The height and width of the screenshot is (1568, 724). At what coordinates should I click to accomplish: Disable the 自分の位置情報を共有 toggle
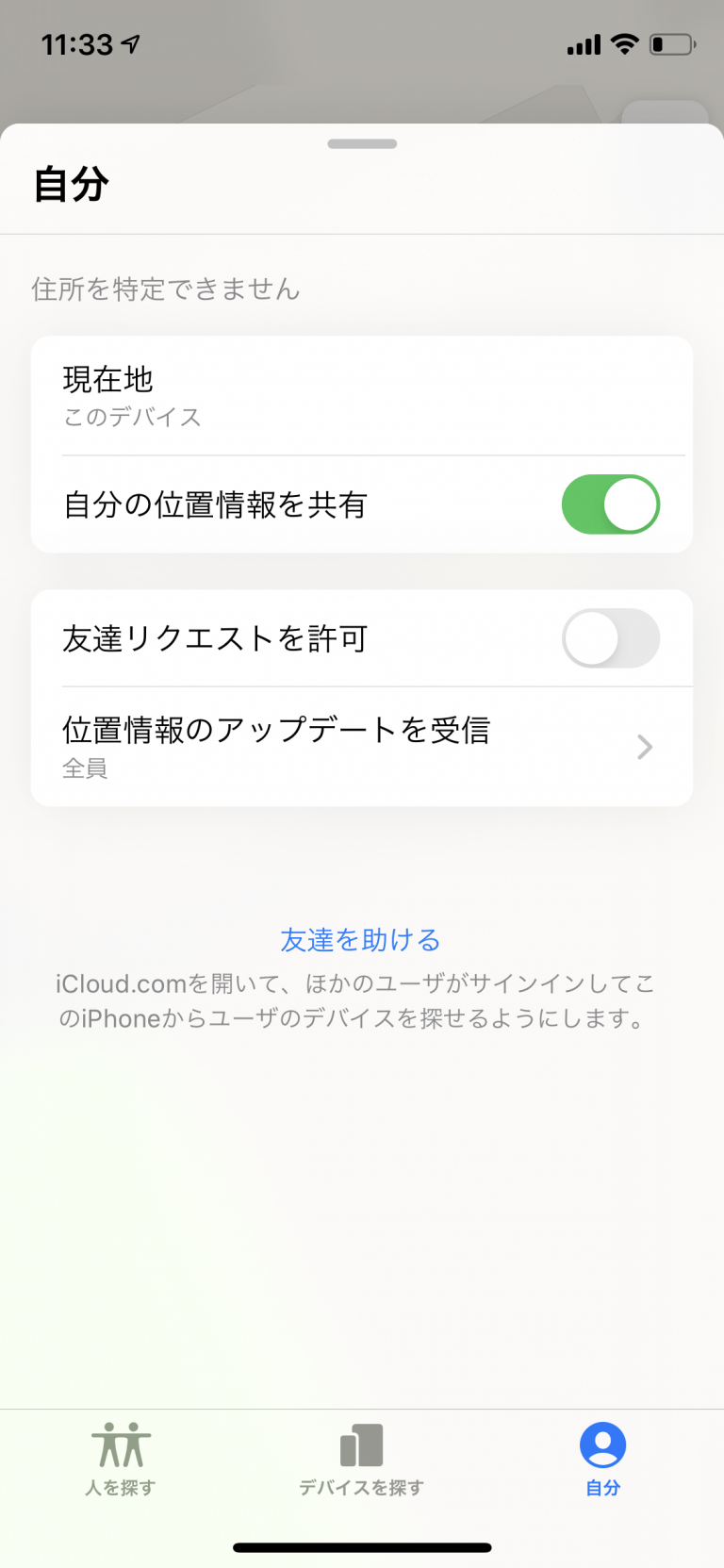click(x=611, y=504)
